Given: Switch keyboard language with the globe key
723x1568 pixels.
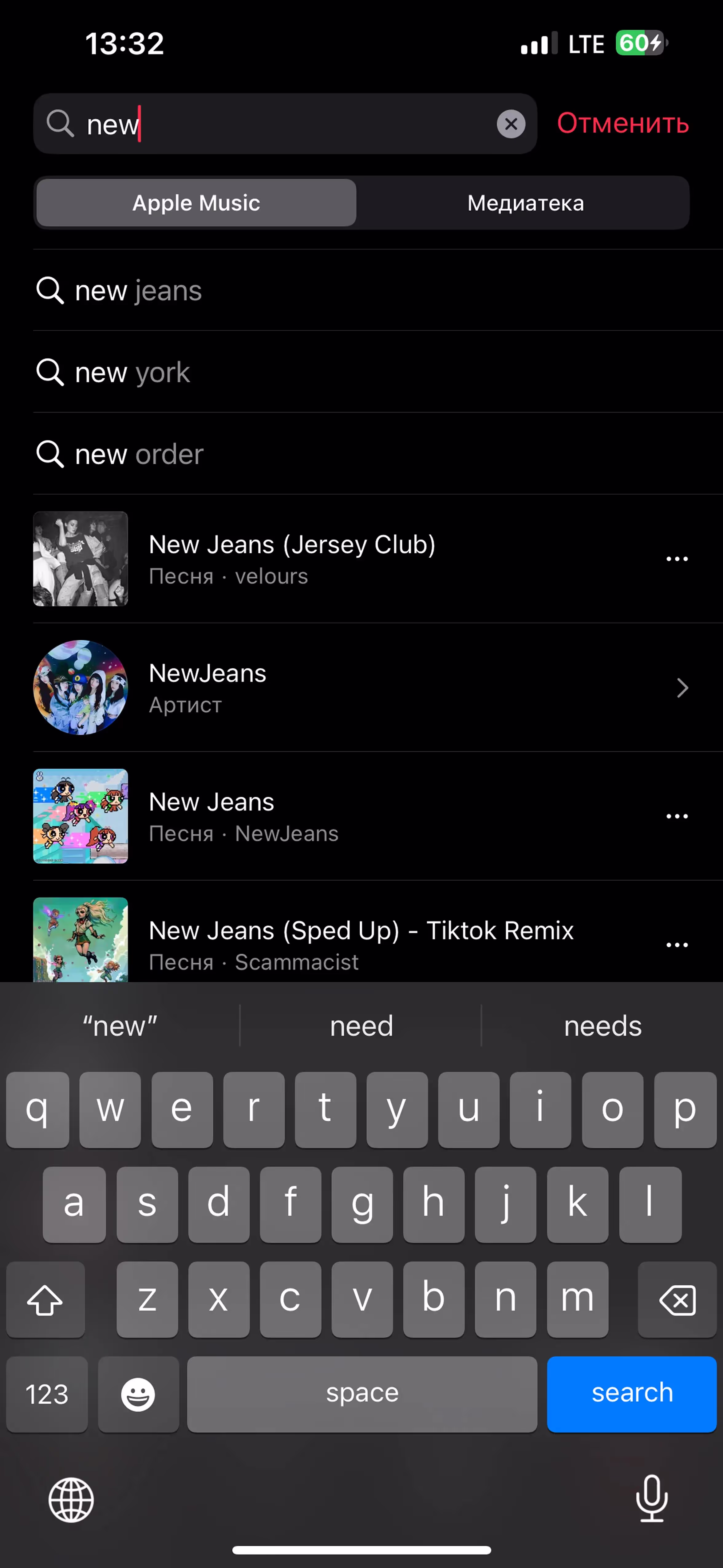Looking at the screenshot, I should (x=71, y=1500).
